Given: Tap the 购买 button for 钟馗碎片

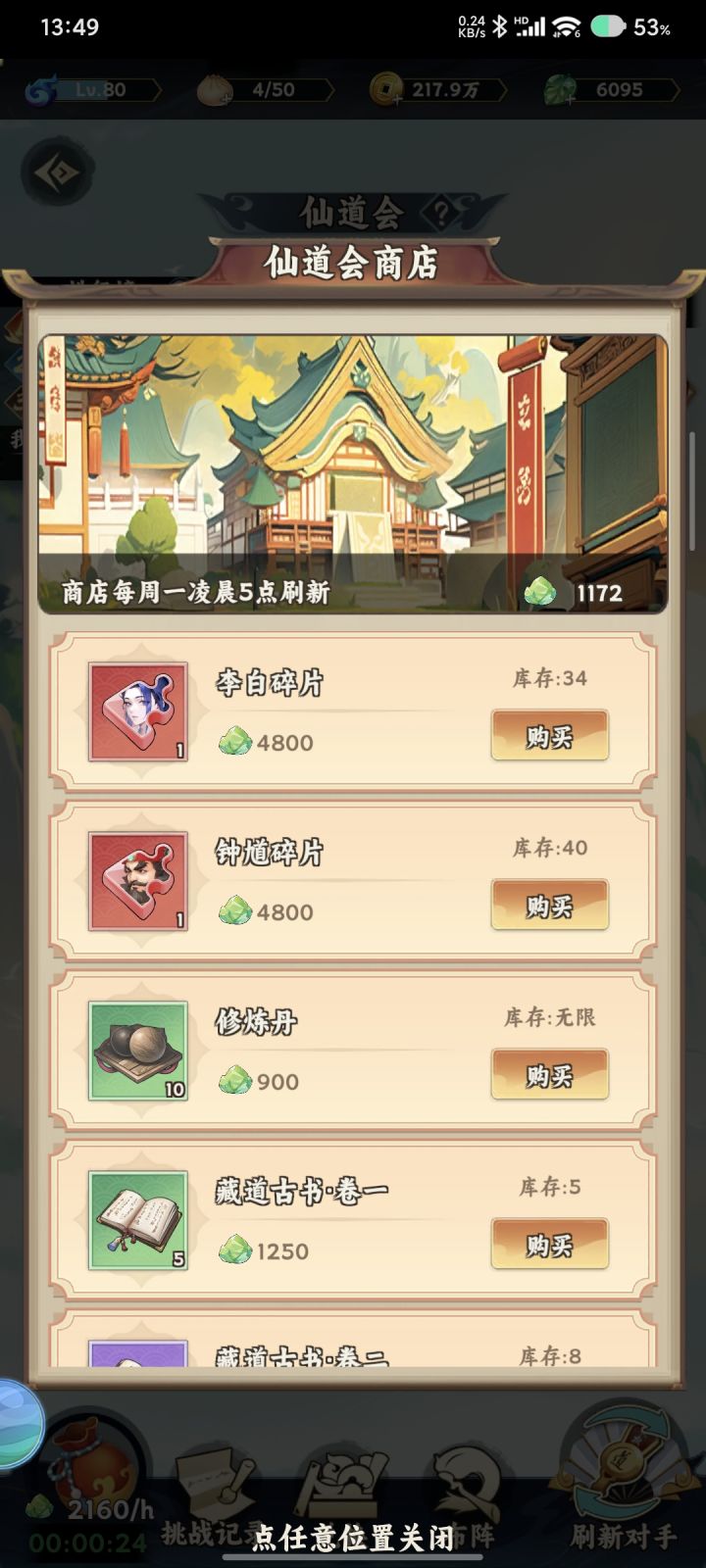Looking at the screenshot, I should [549, 906].
